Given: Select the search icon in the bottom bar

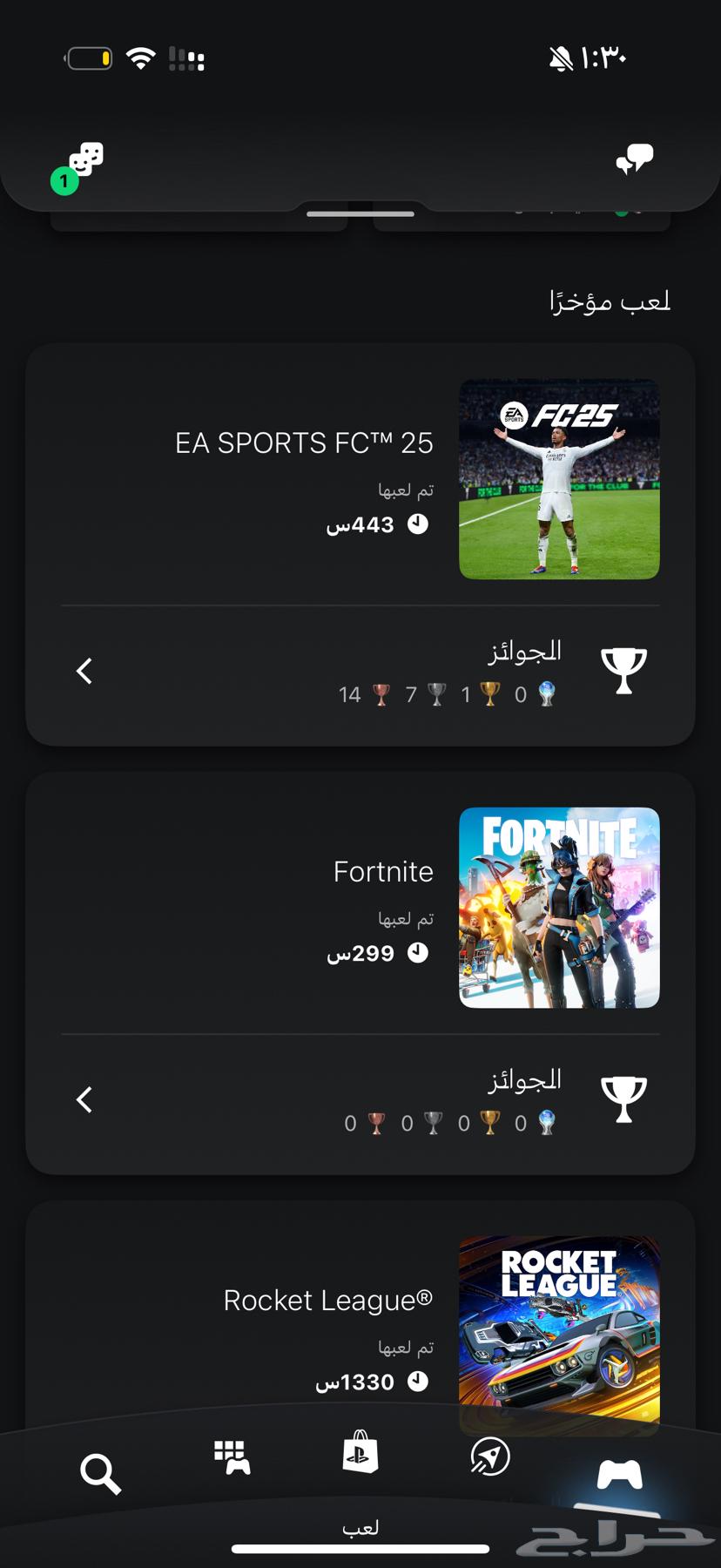Looking at the screenshot, I should point(101,1475).
